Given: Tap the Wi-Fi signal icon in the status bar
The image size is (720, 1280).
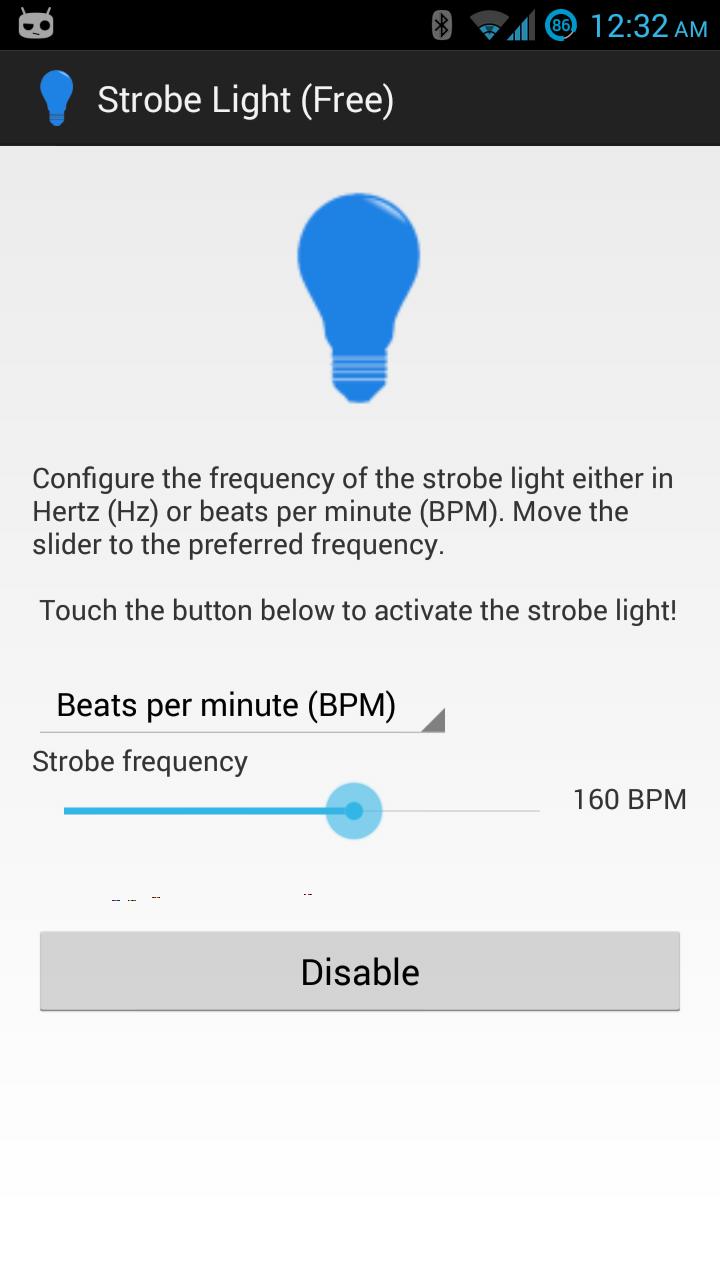Looking at the screenshot, I should (490, 25).
